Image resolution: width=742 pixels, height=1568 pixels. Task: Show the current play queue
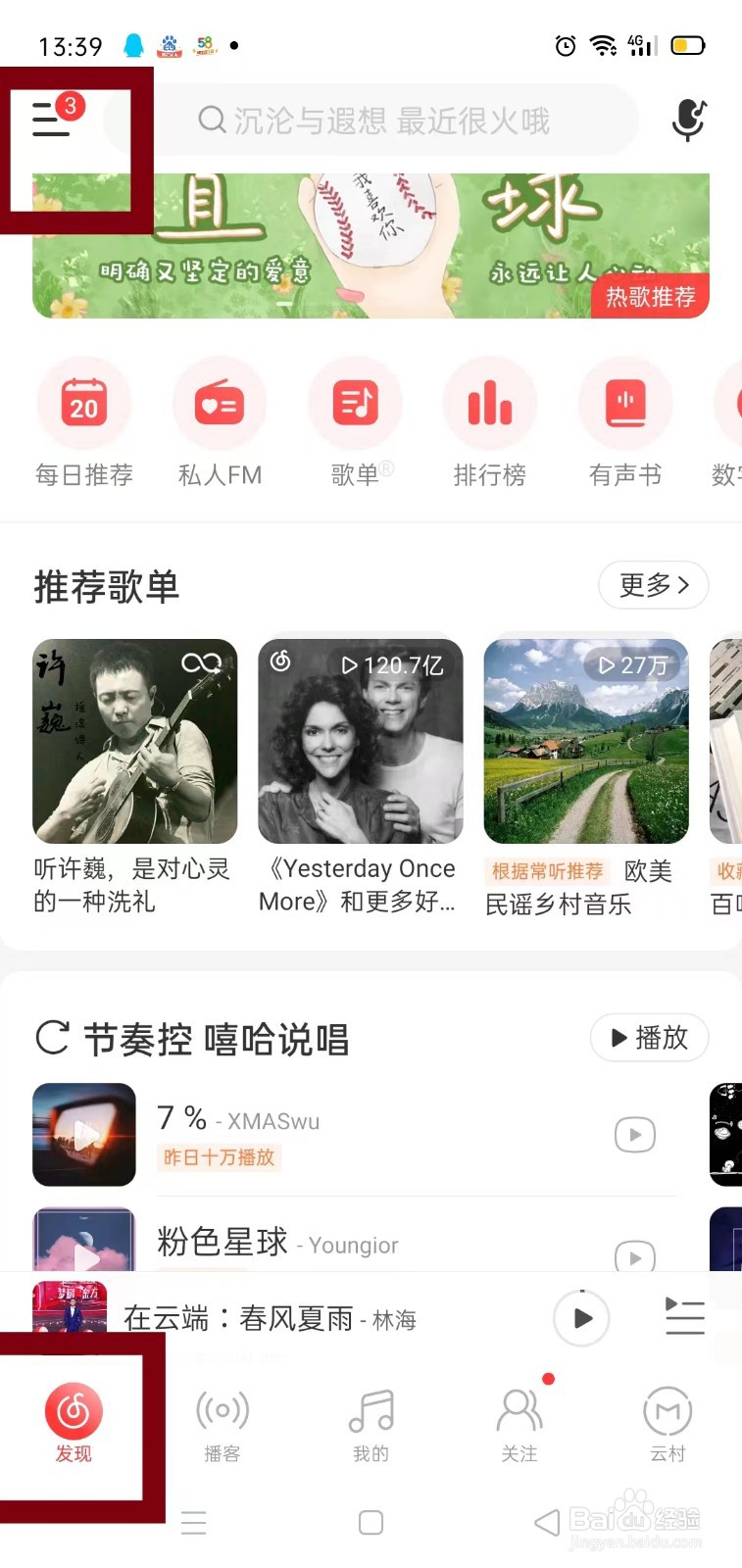(685, 1316)
